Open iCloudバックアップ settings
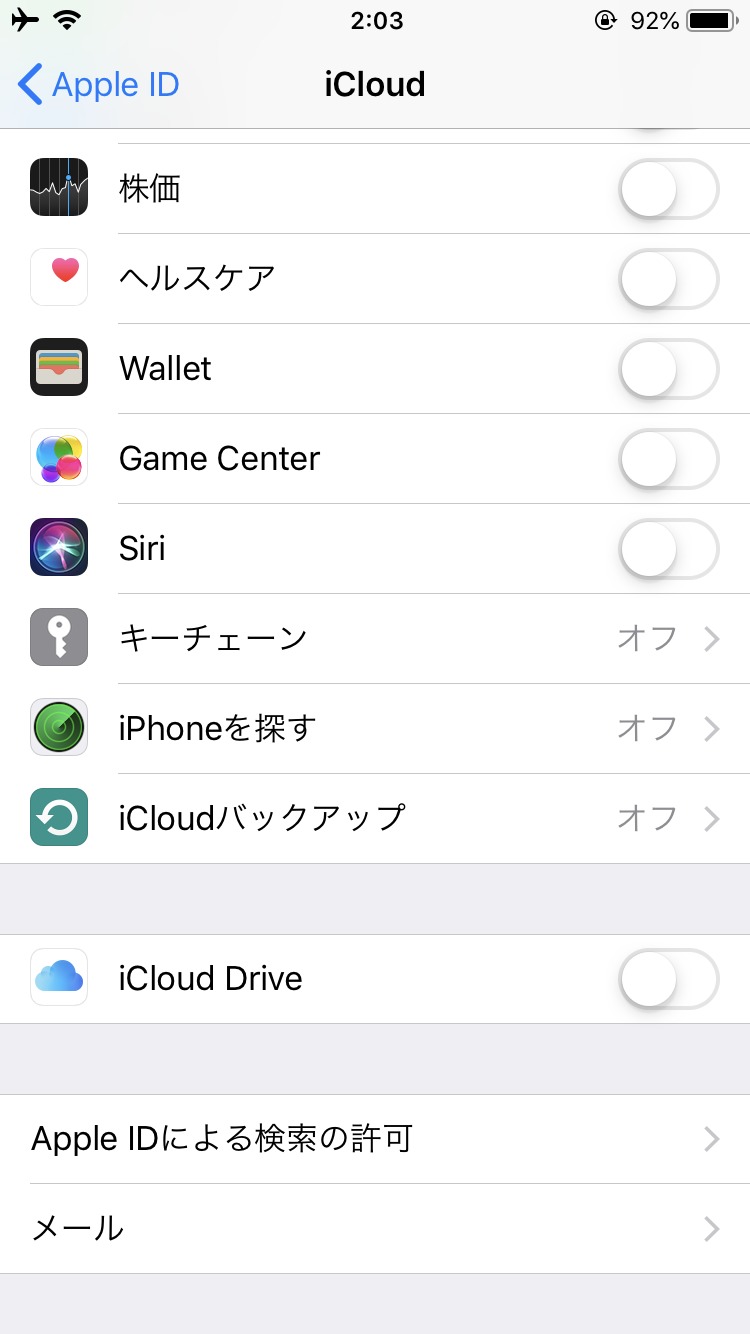 (x=375, y=819)
